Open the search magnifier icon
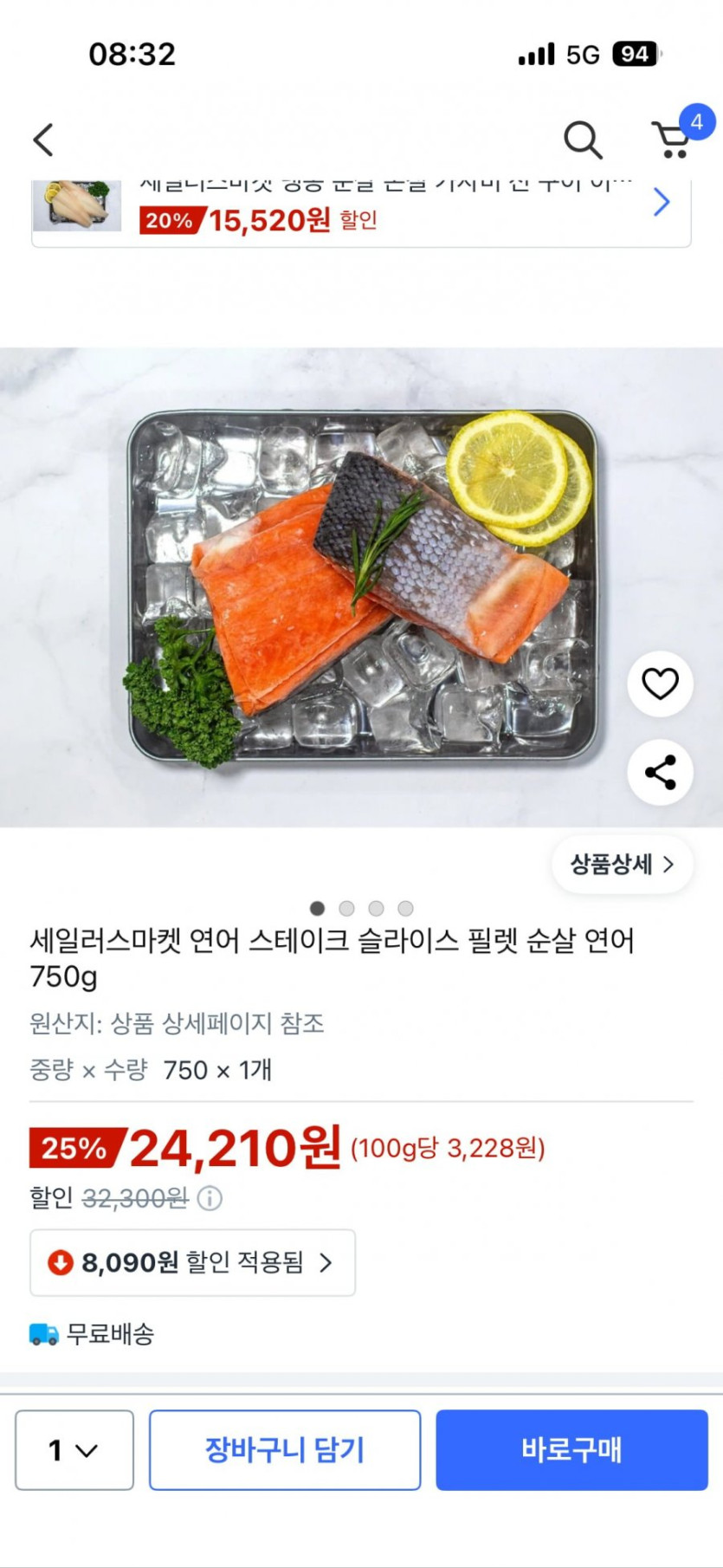 pyautogui.click(x=583, y=139)
